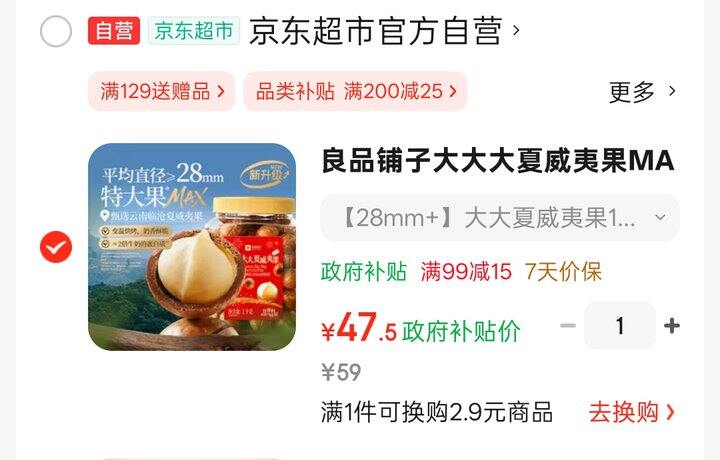Edit the quantity field showing 1
The image size is (720, 460).
point(620,326)
